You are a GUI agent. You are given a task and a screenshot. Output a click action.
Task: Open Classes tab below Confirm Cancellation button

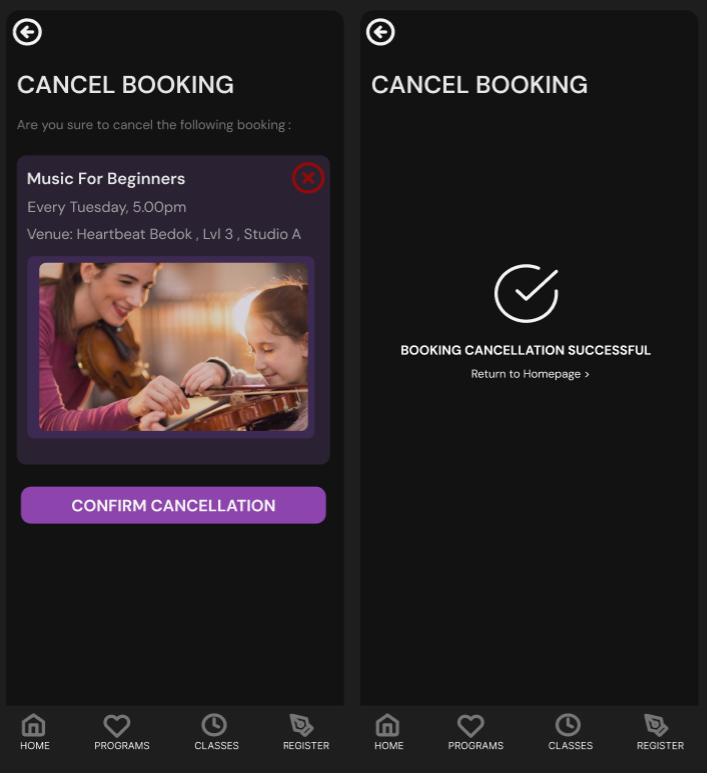216,732
